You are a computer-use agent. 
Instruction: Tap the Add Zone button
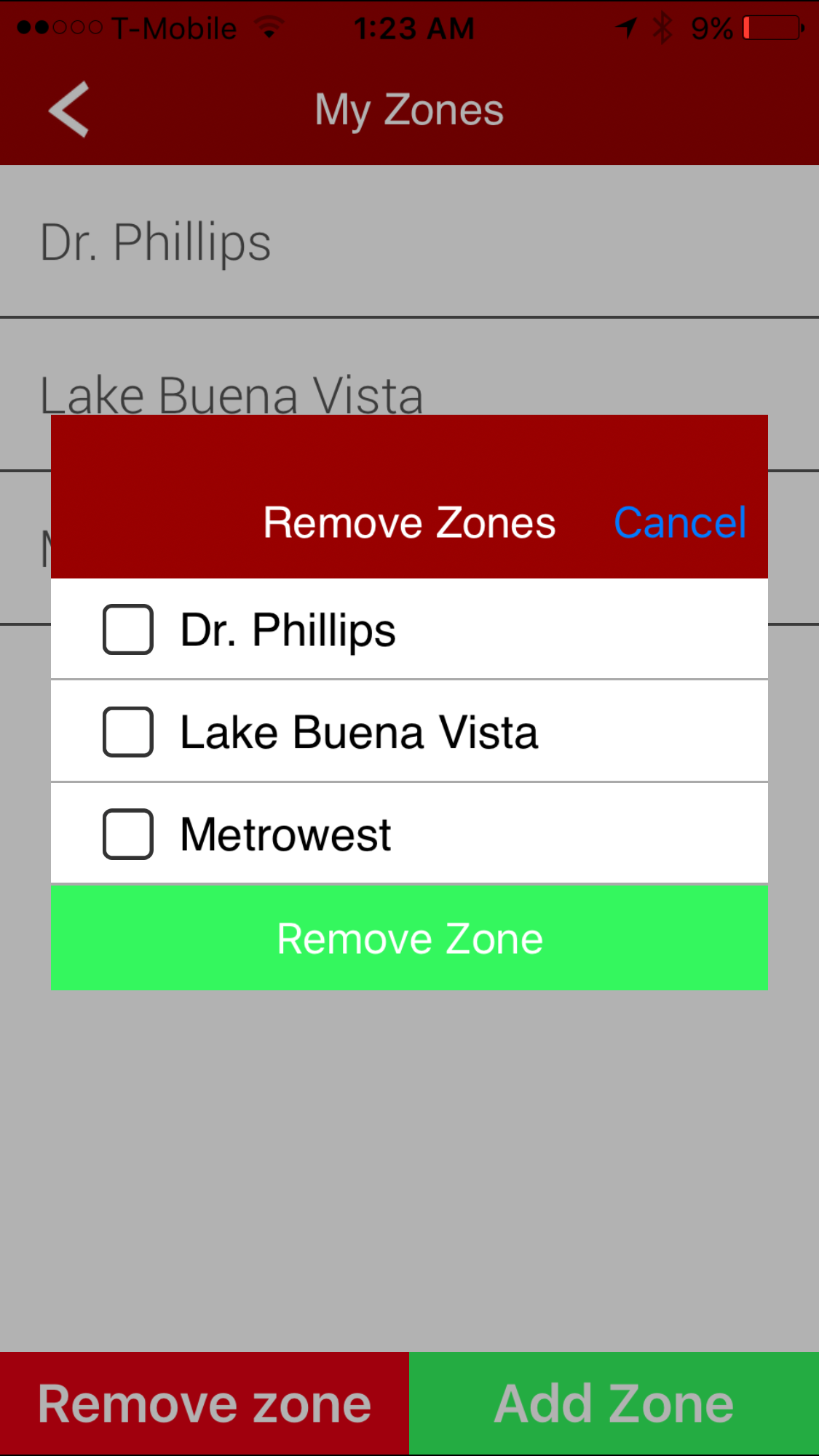pos(614,1404)
